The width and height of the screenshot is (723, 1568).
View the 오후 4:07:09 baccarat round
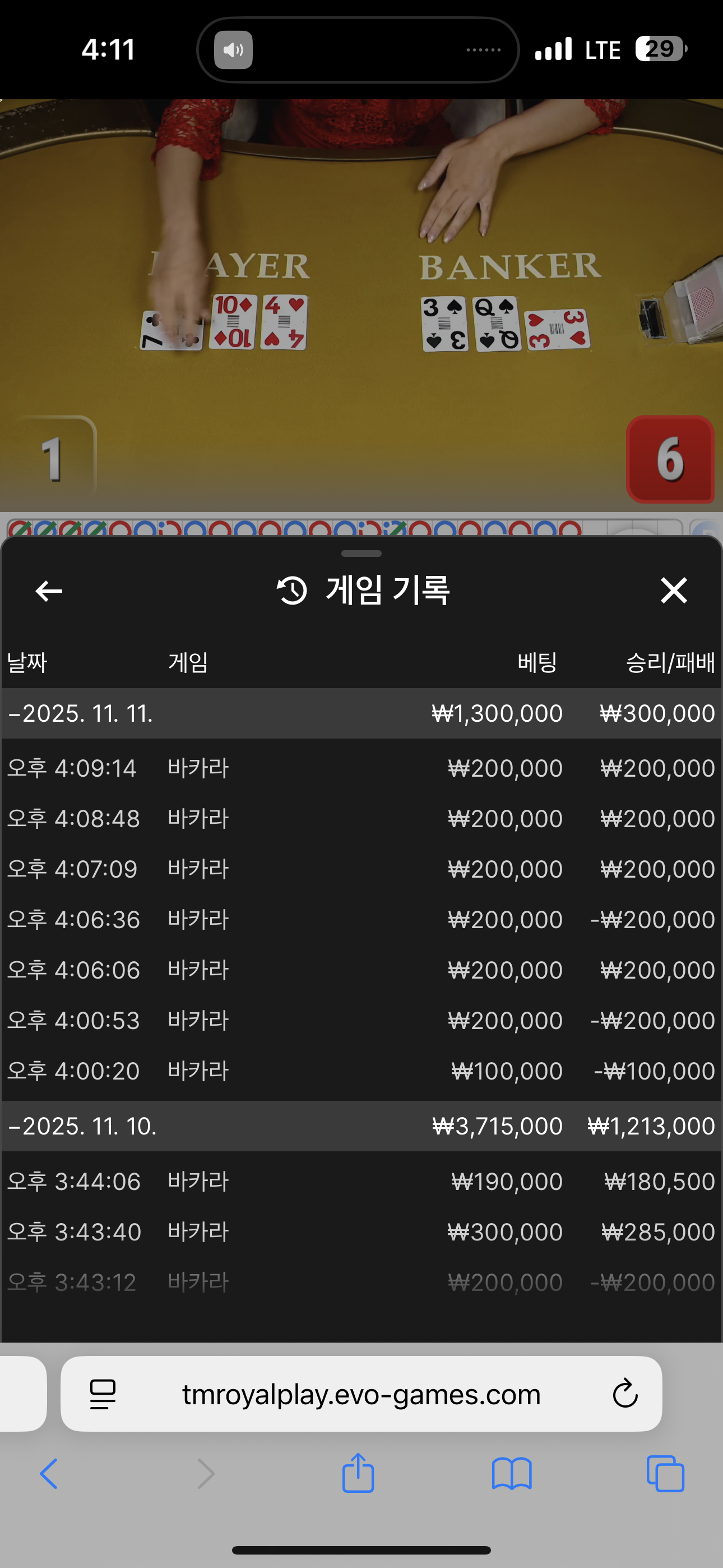pos(360,869)
